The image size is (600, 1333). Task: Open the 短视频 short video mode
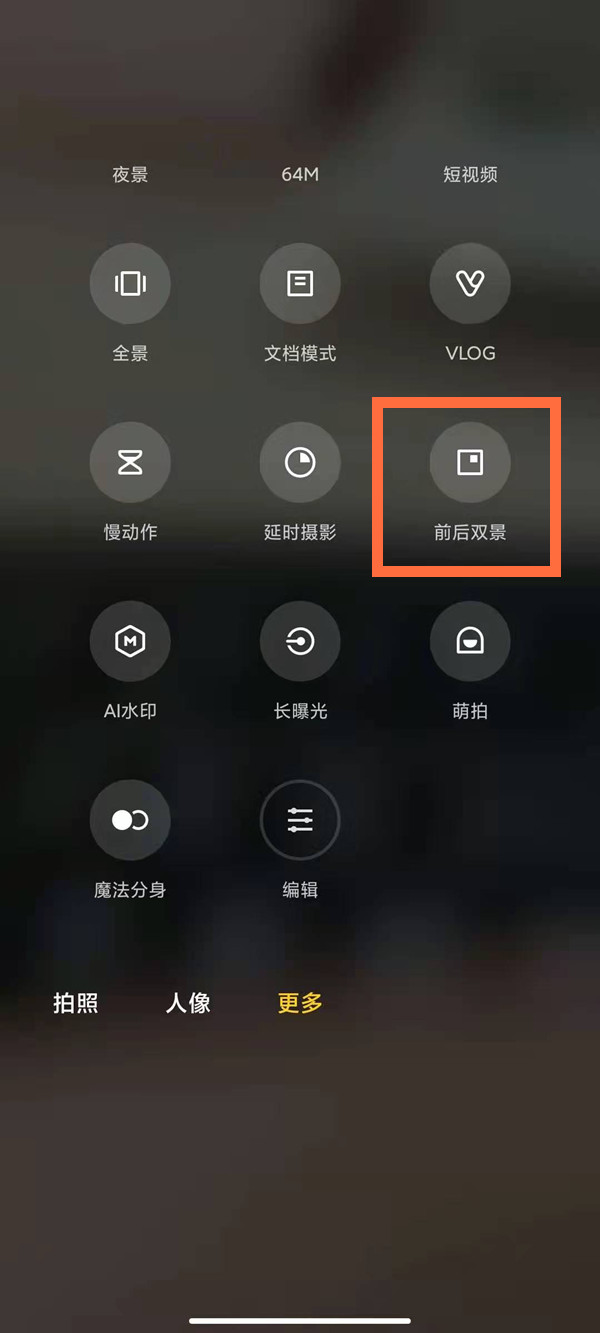coord(470,175)
